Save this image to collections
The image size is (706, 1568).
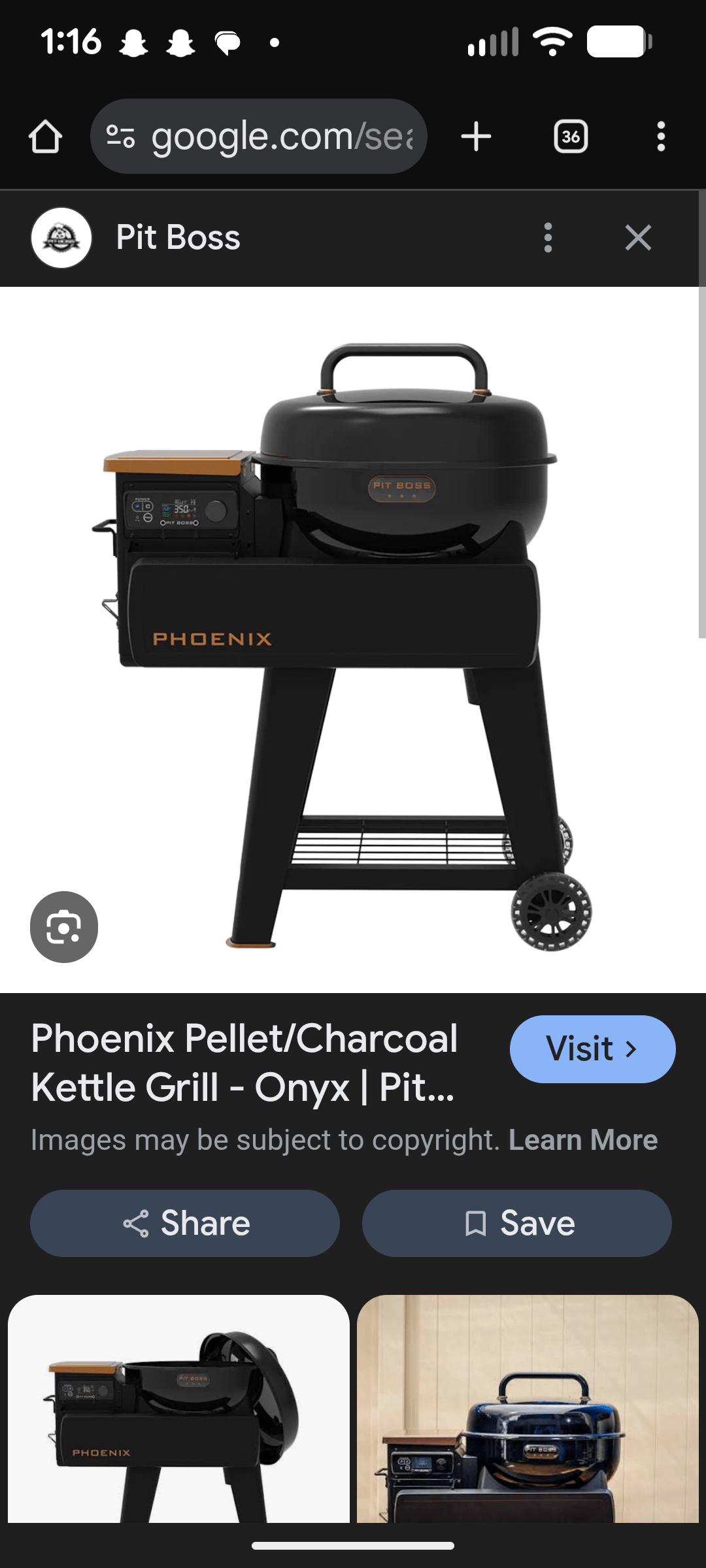click(517, 1223)
